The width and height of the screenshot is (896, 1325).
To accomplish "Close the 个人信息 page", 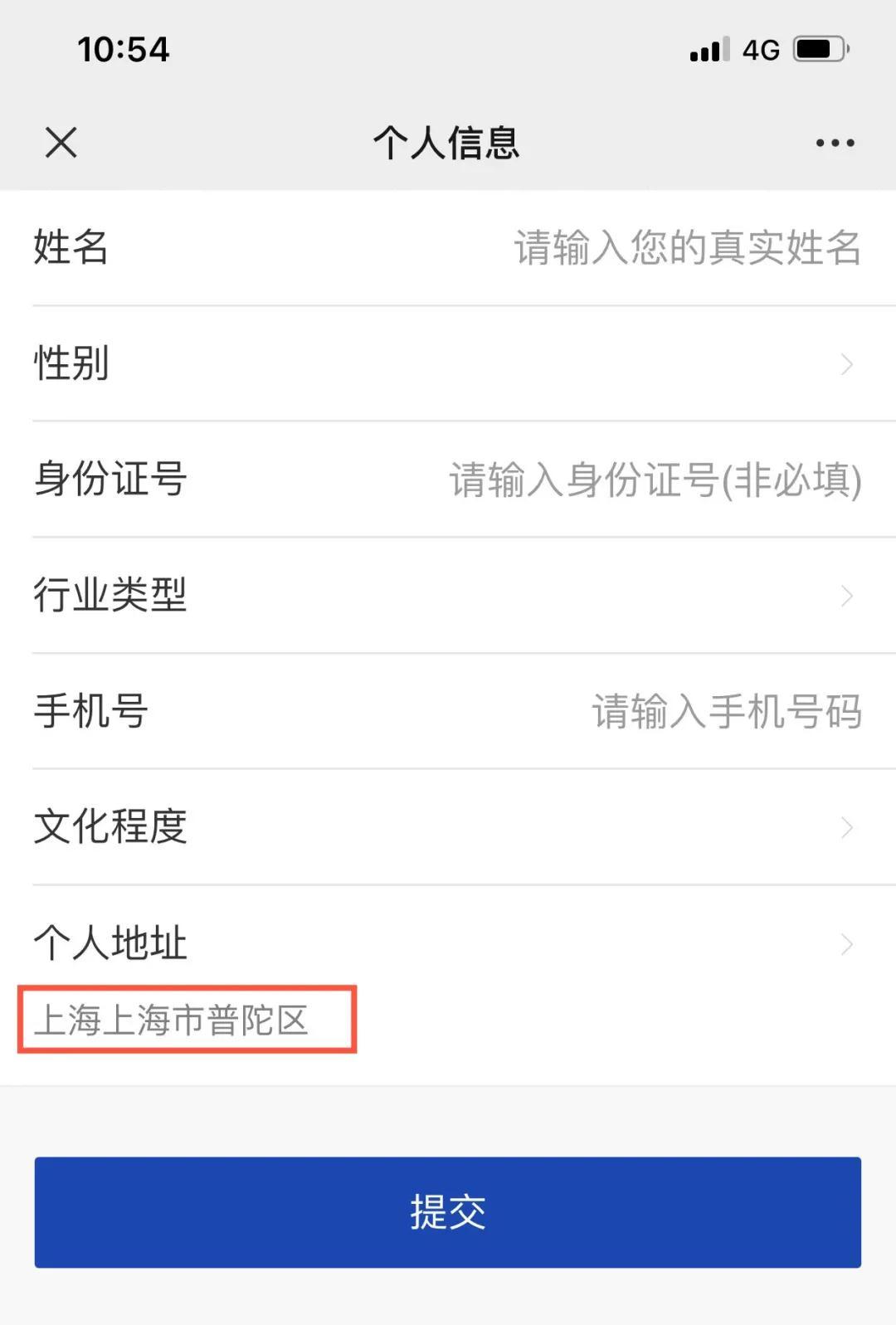I will pyautogui.click(x=61, y=143).
